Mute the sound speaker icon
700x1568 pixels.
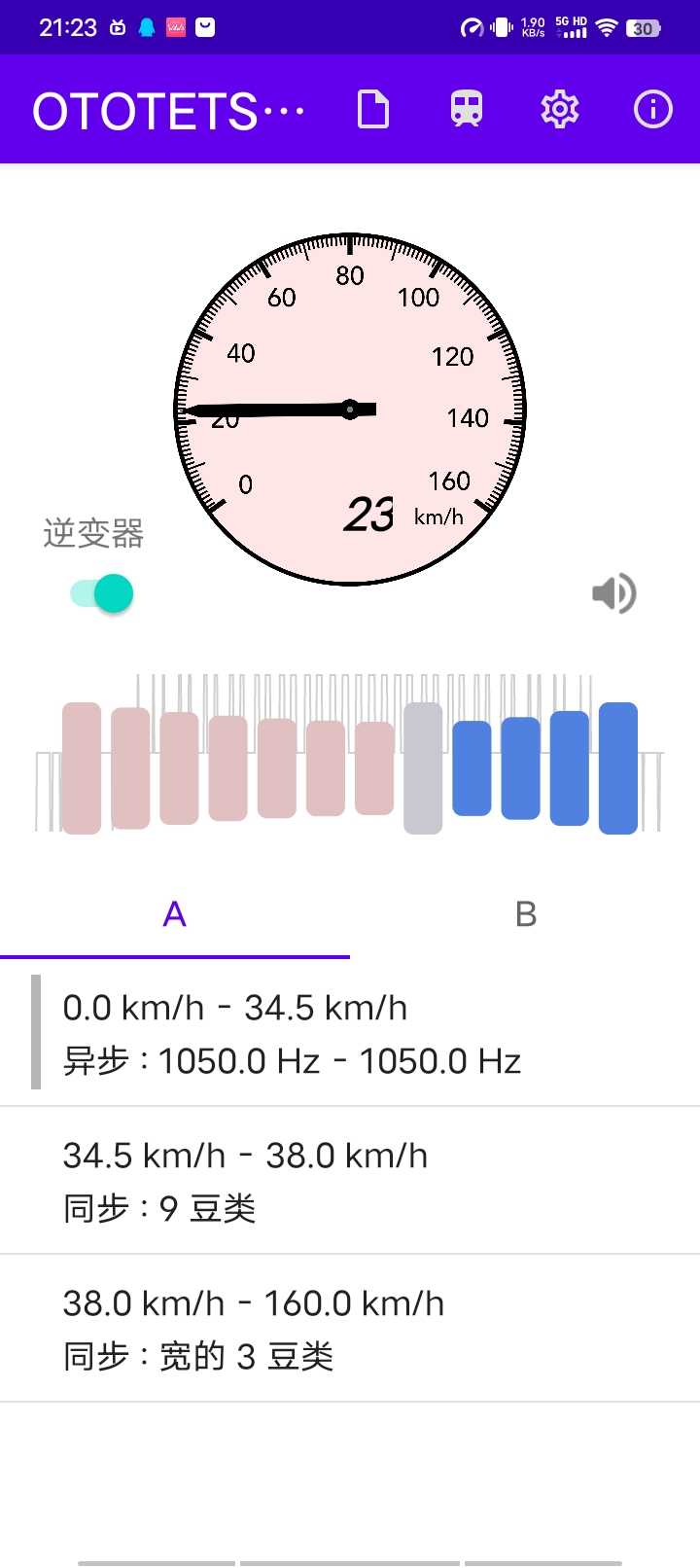[613, 593]
